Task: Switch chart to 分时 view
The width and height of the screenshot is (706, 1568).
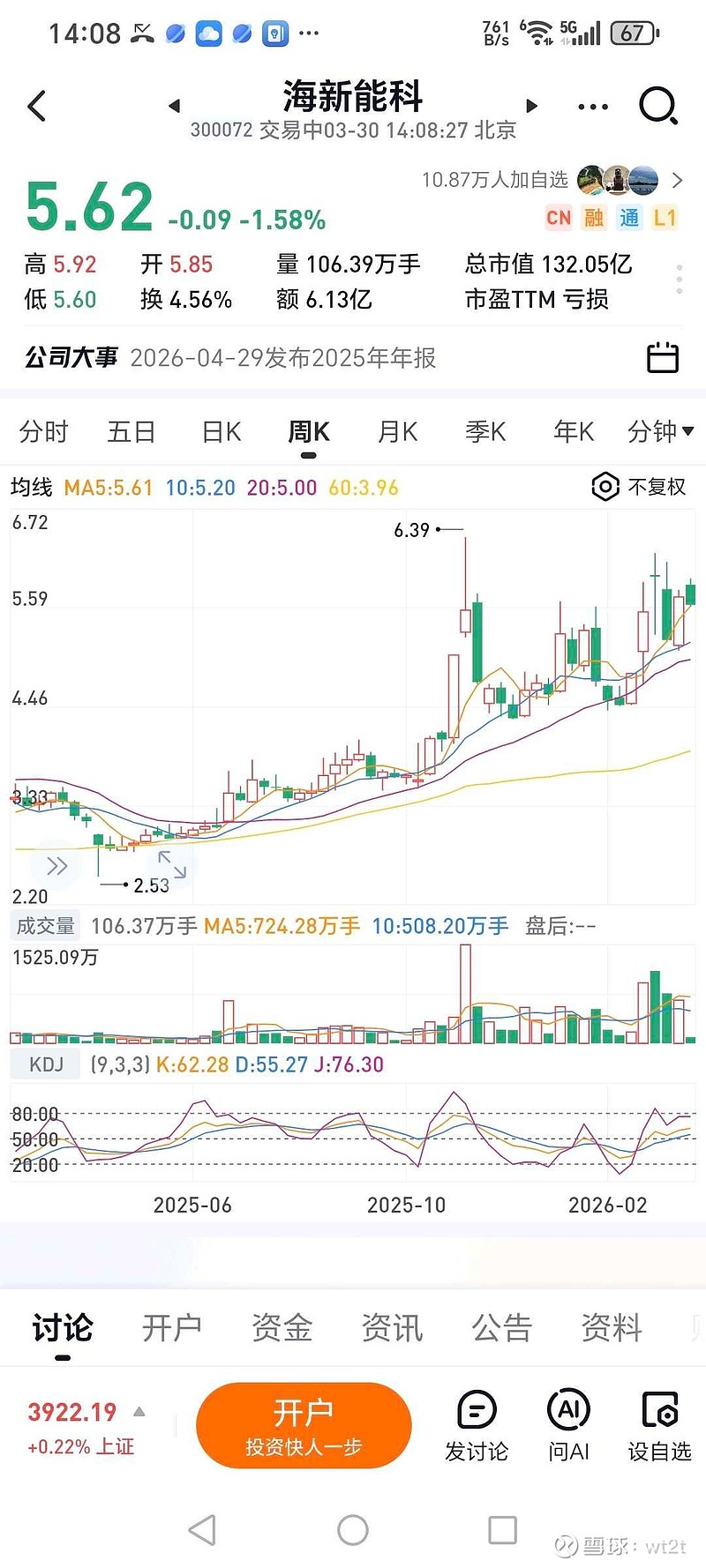Action: (x=43, y=432)
